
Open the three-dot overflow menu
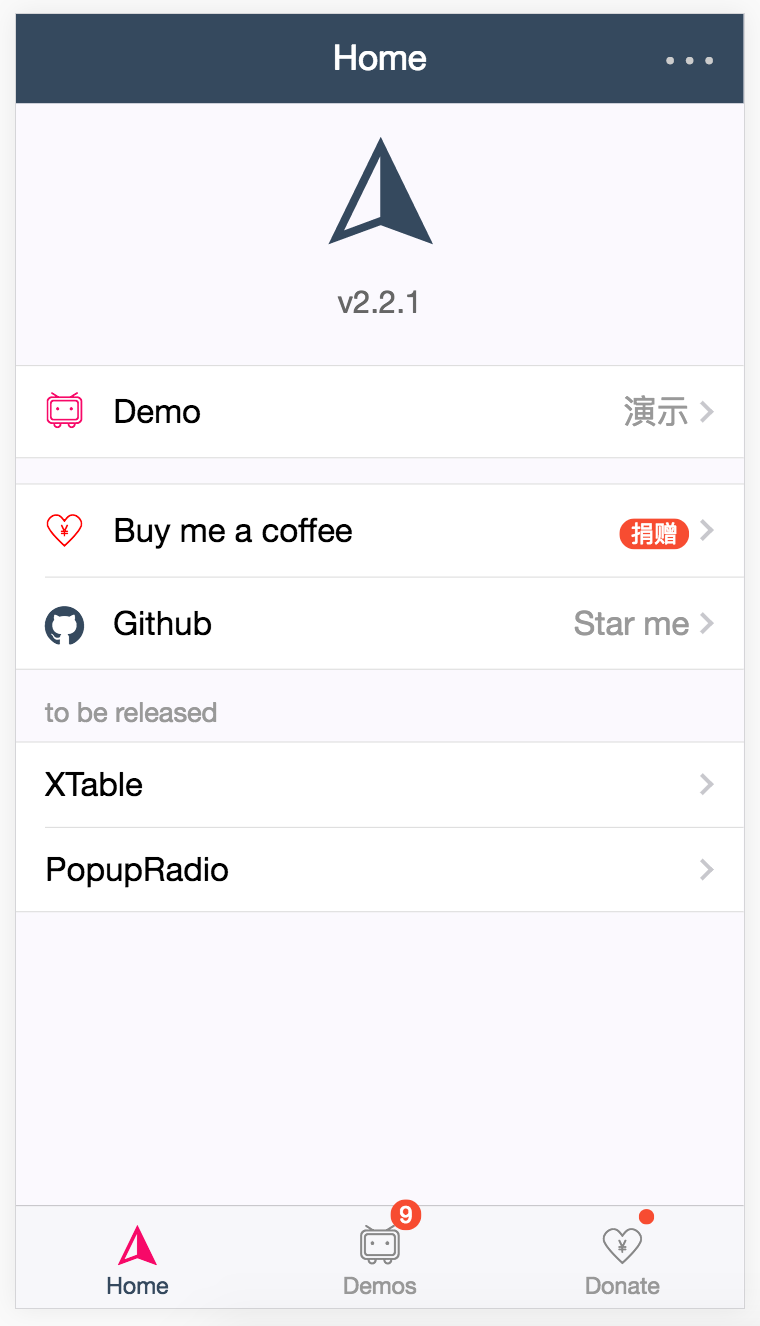click(x=689, y=60)
